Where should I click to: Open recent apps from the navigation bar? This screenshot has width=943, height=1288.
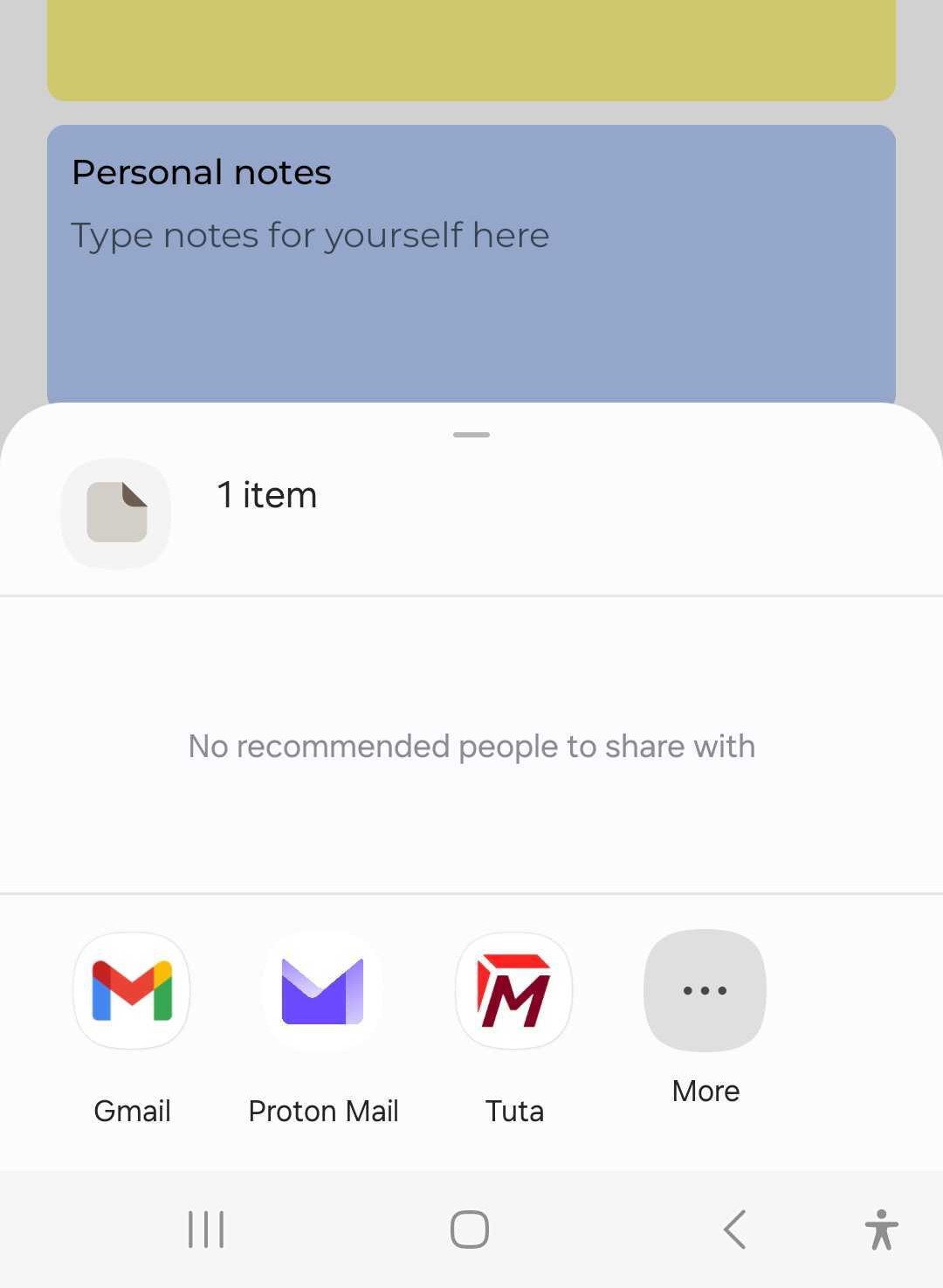pos(206,1229)
